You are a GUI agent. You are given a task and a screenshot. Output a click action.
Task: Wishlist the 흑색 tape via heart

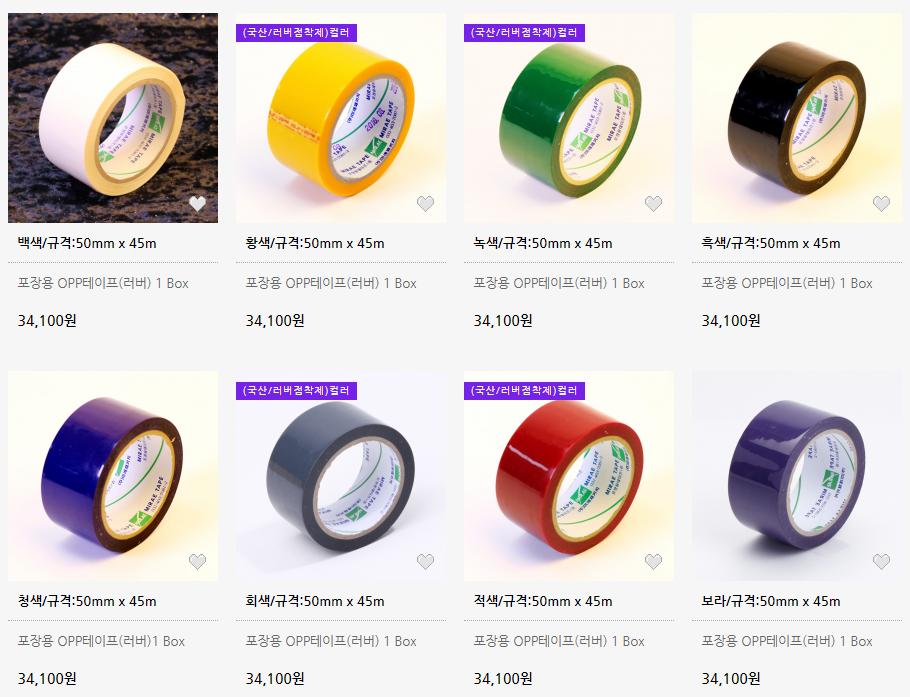click(881, 204)
